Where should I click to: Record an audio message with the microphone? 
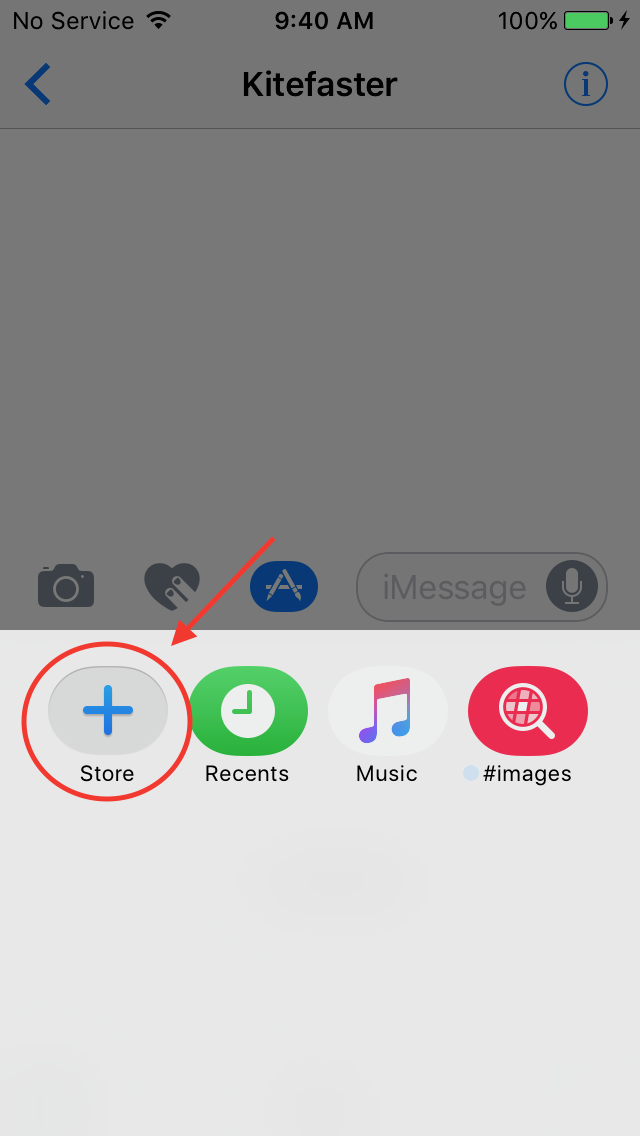571,586
